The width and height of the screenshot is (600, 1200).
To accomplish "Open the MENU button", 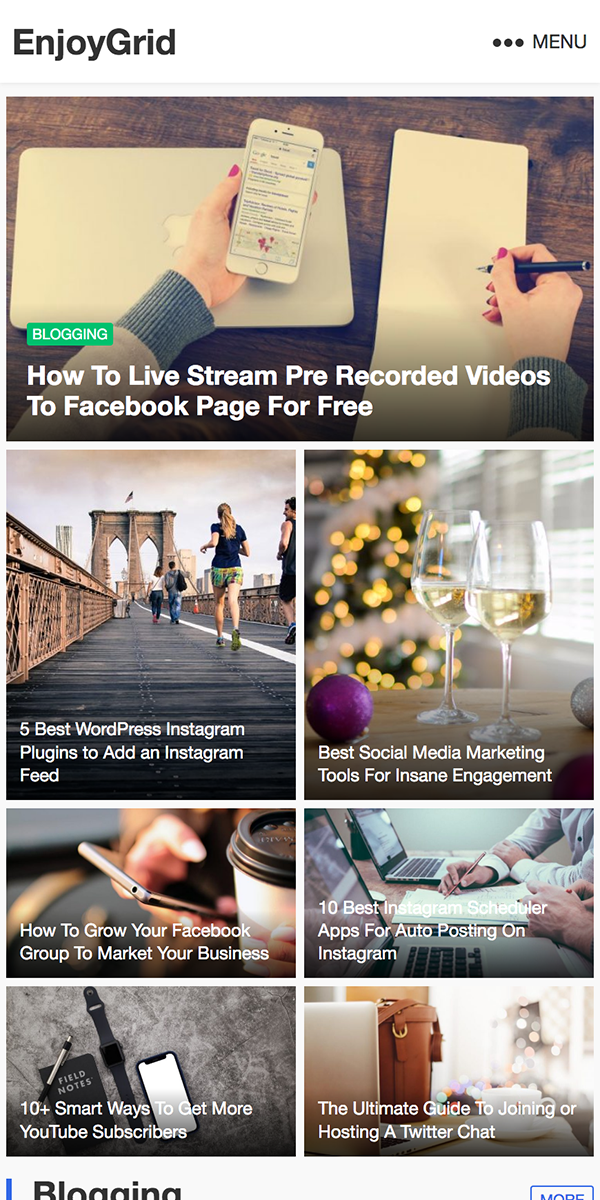I will [539, 42].
